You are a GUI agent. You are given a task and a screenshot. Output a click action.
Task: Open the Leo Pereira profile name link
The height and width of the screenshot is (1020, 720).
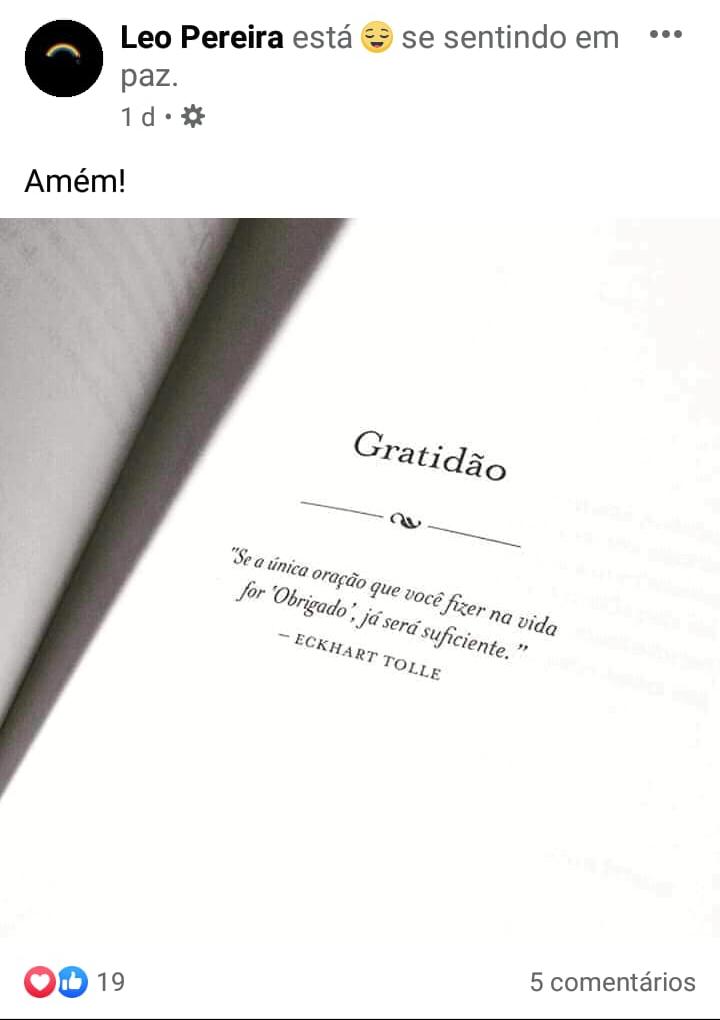(202, 38)
